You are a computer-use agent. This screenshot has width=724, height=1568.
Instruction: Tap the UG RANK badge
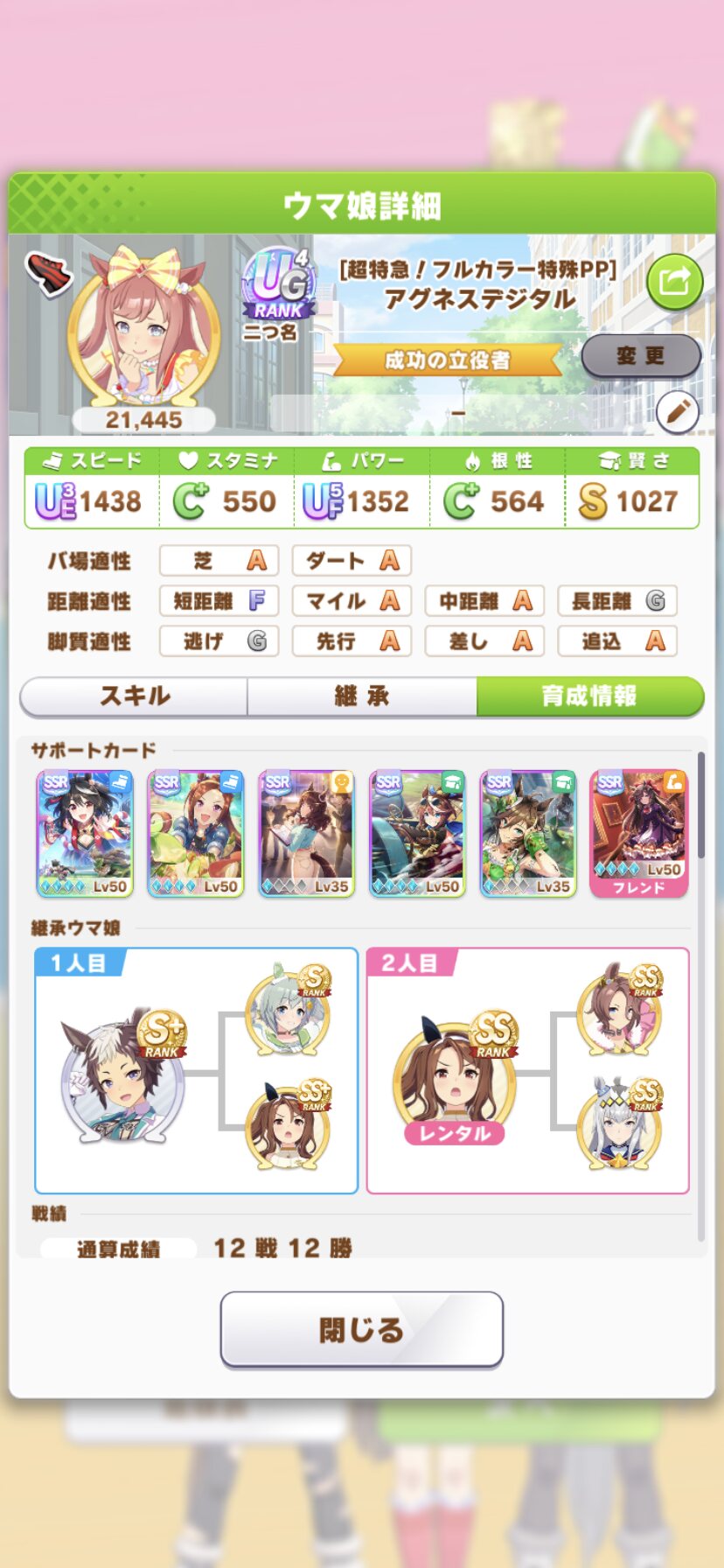point(277,289)
